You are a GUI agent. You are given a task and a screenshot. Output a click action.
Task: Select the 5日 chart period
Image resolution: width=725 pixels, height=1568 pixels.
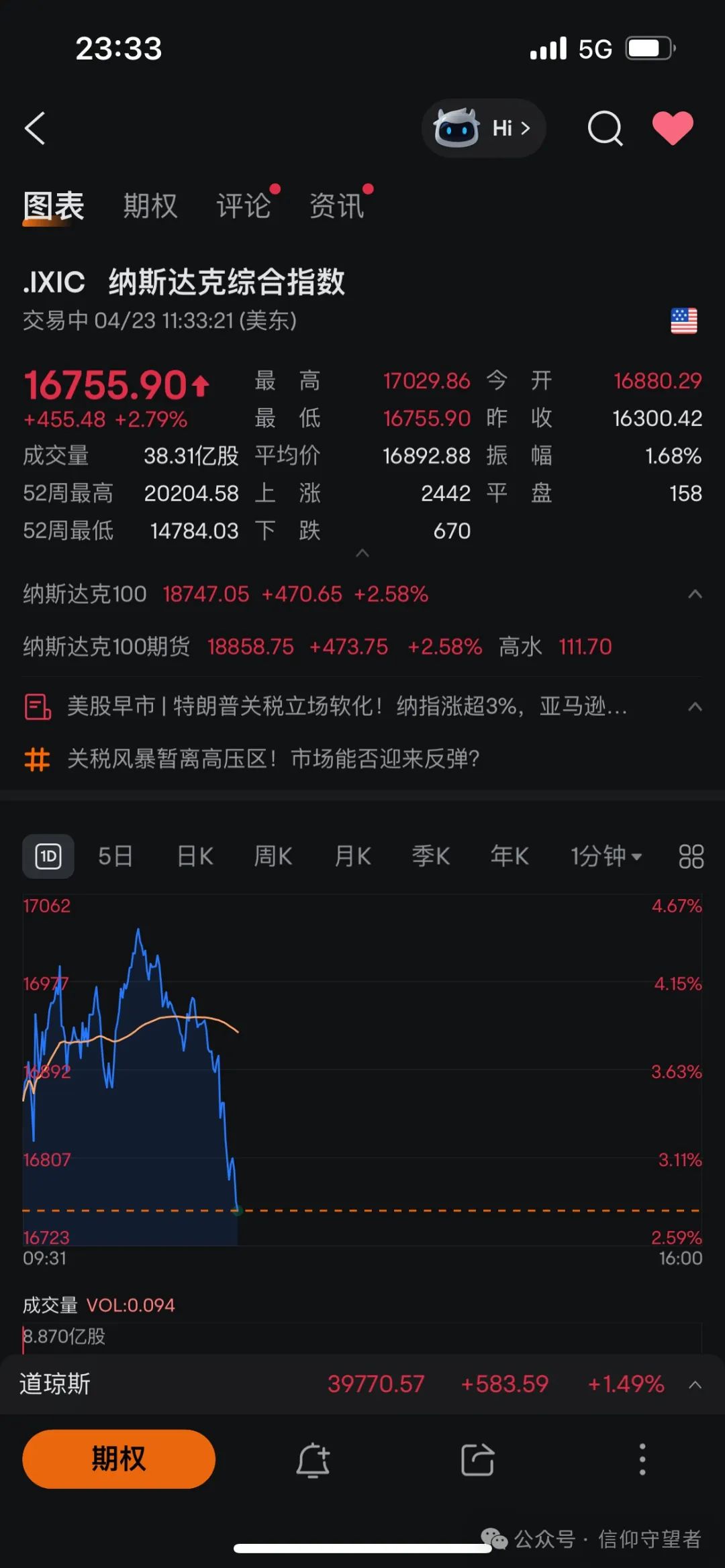coord(115,856)
